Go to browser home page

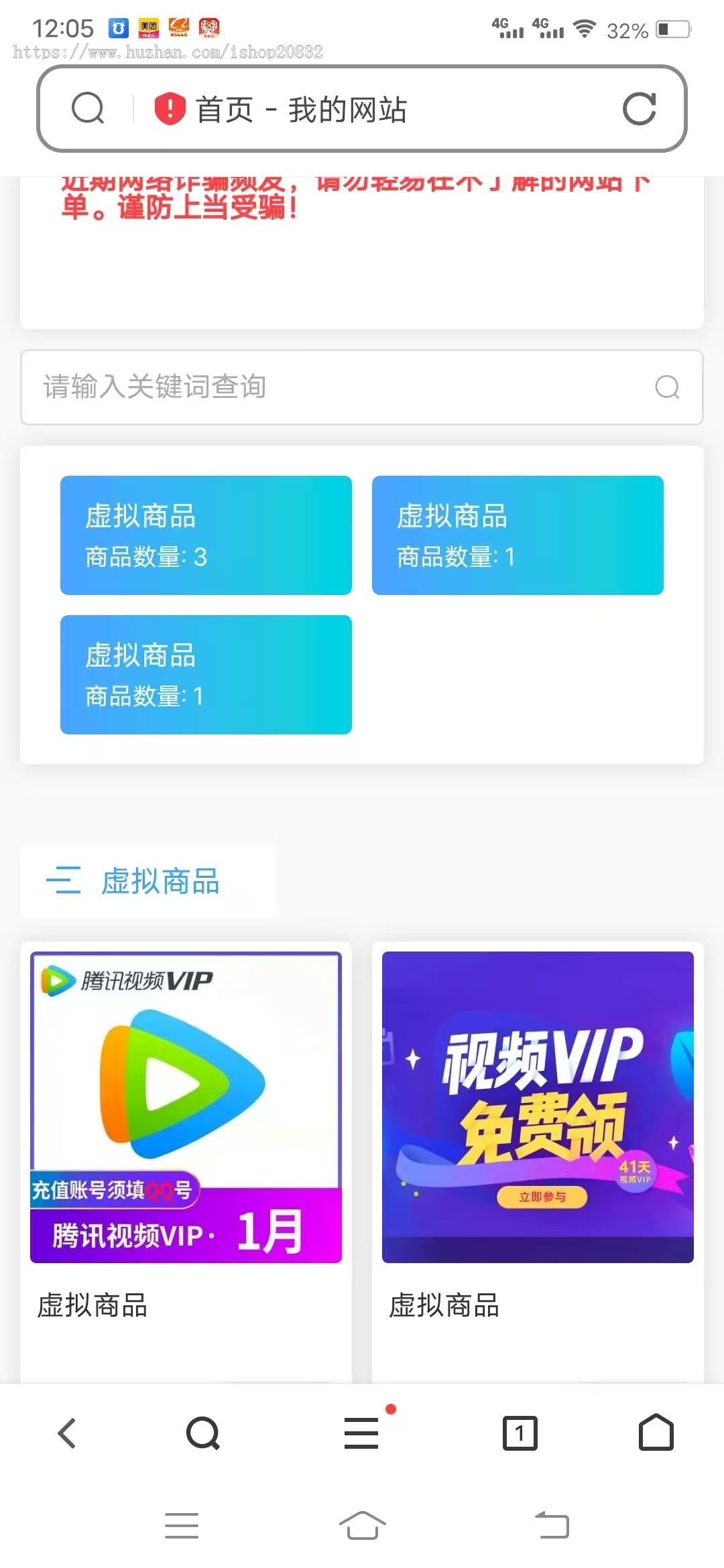click(656, 1433)
